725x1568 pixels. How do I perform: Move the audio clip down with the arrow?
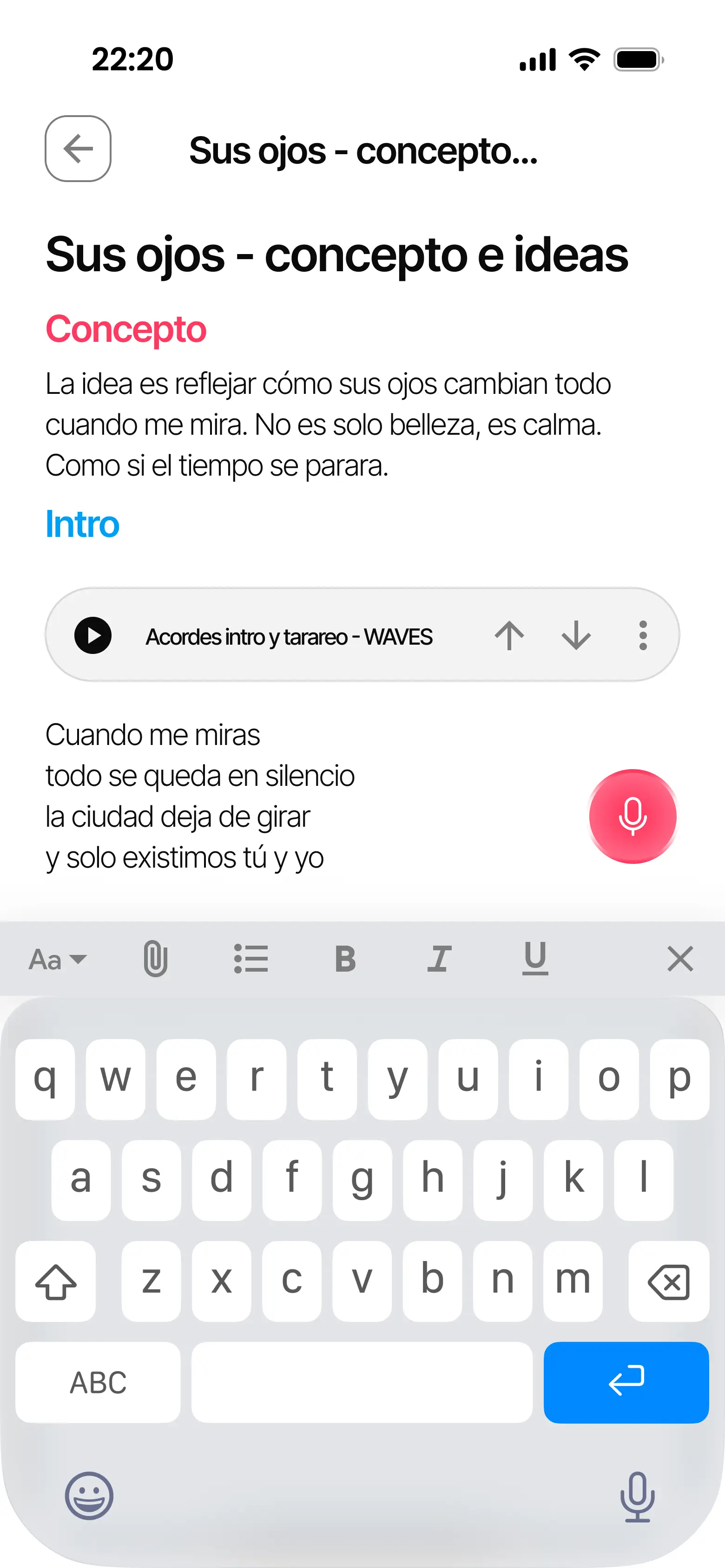click(575, 635)
